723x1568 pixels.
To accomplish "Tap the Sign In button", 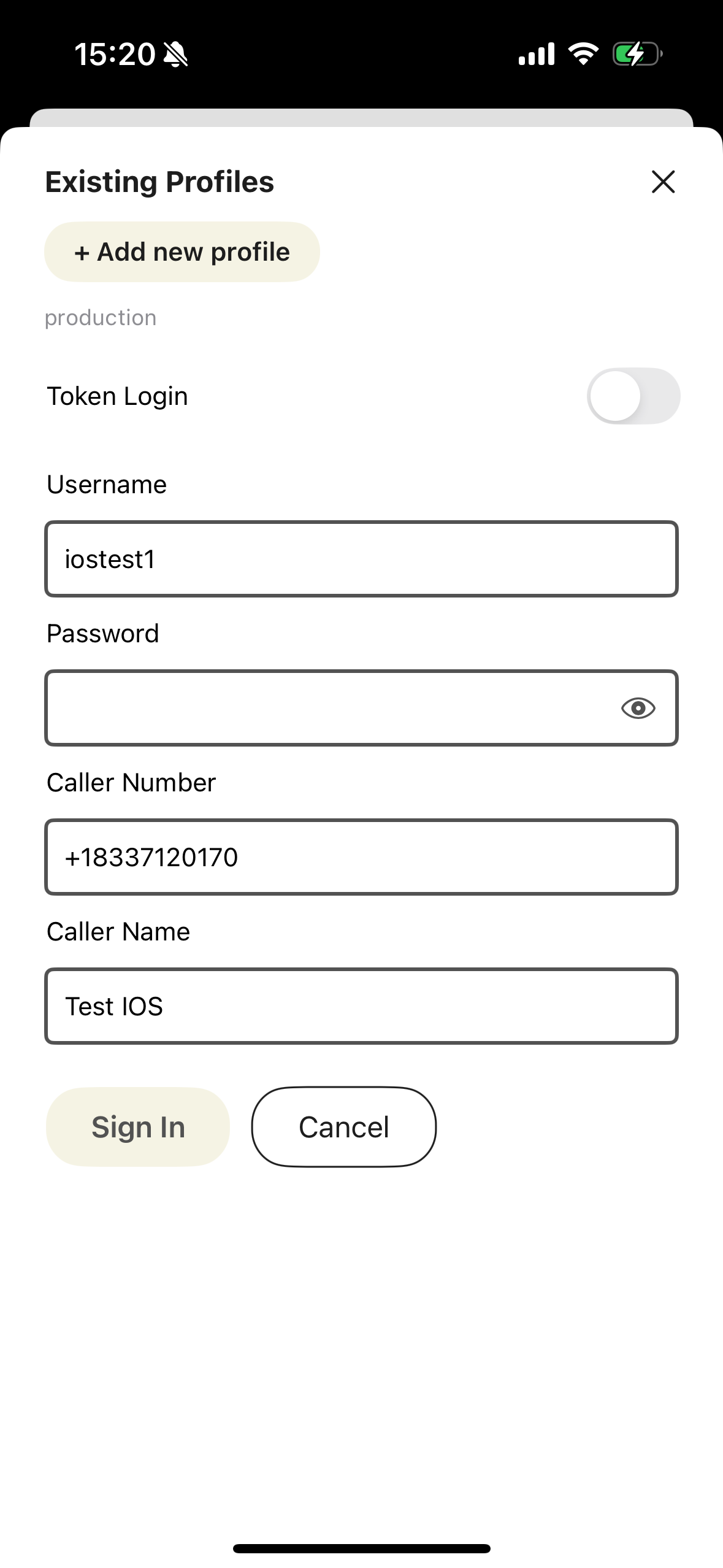I will click(x=138, y=1127).
